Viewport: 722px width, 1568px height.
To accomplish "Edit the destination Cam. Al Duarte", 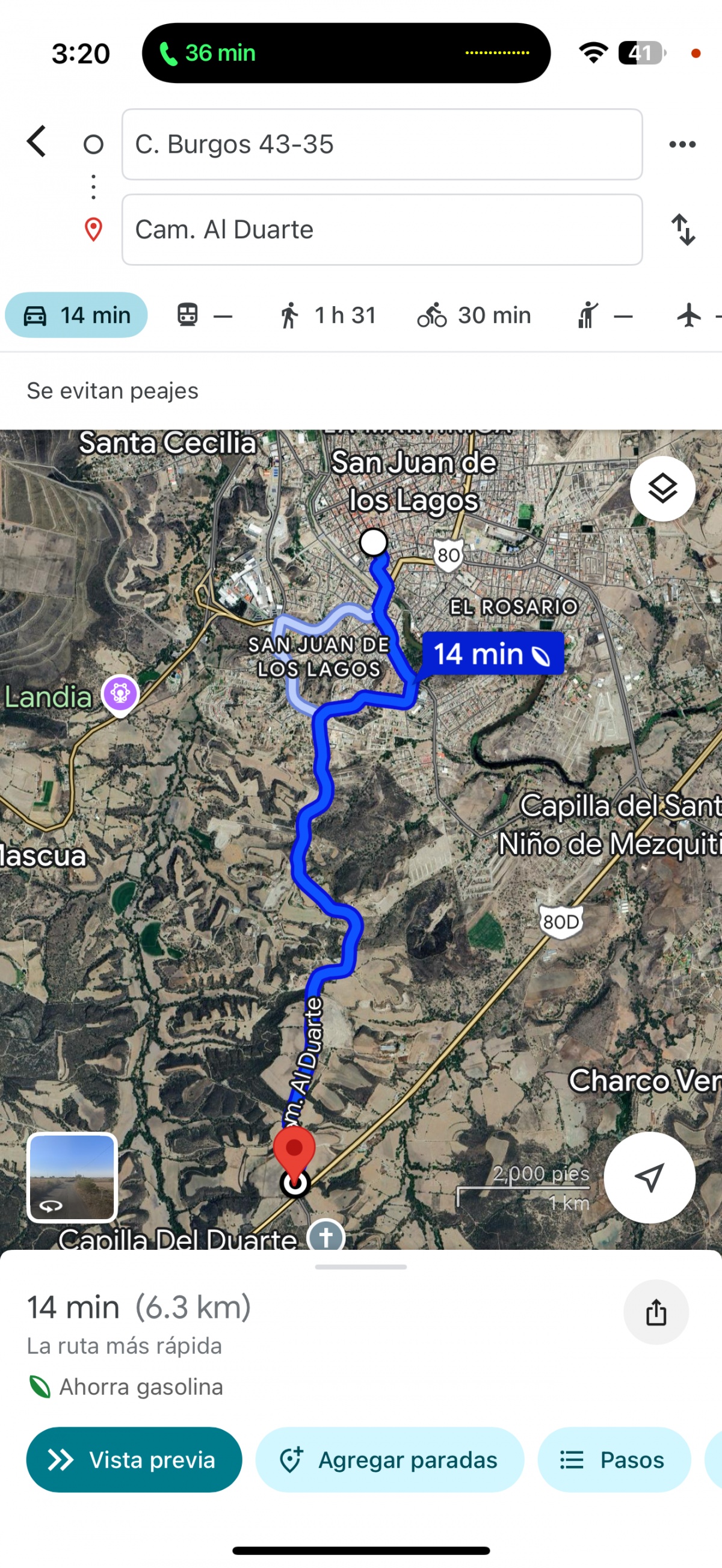I will tap(381, 230).
